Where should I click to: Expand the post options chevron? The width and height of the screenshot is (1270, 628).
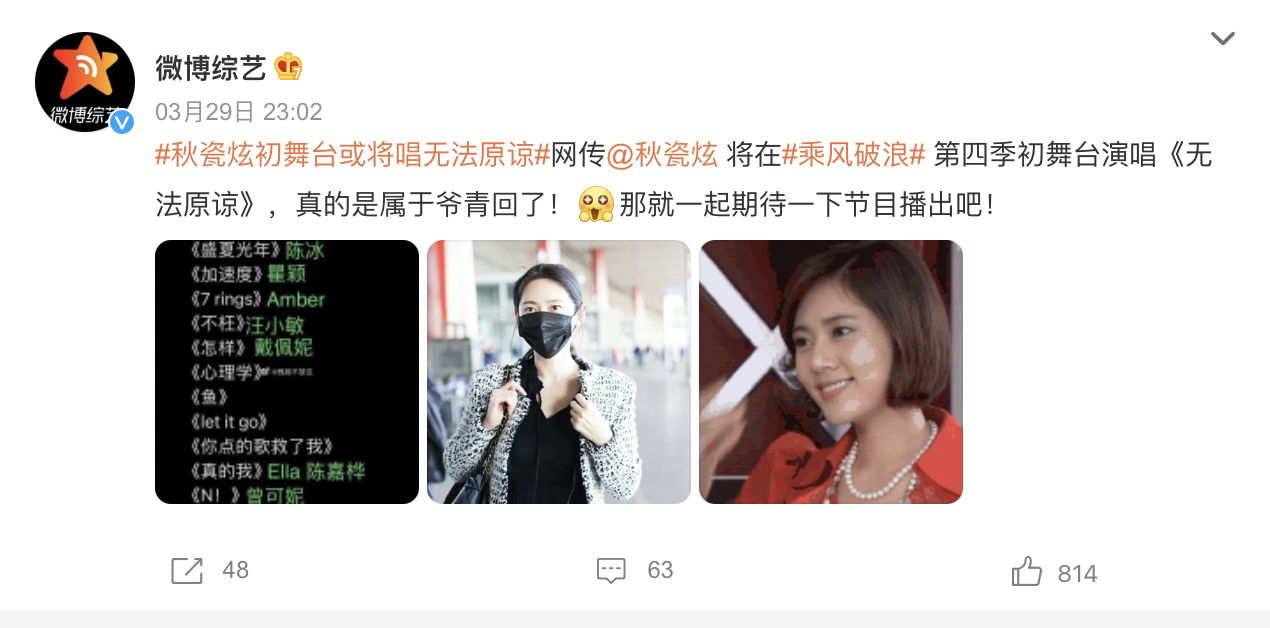(1222, 39)
